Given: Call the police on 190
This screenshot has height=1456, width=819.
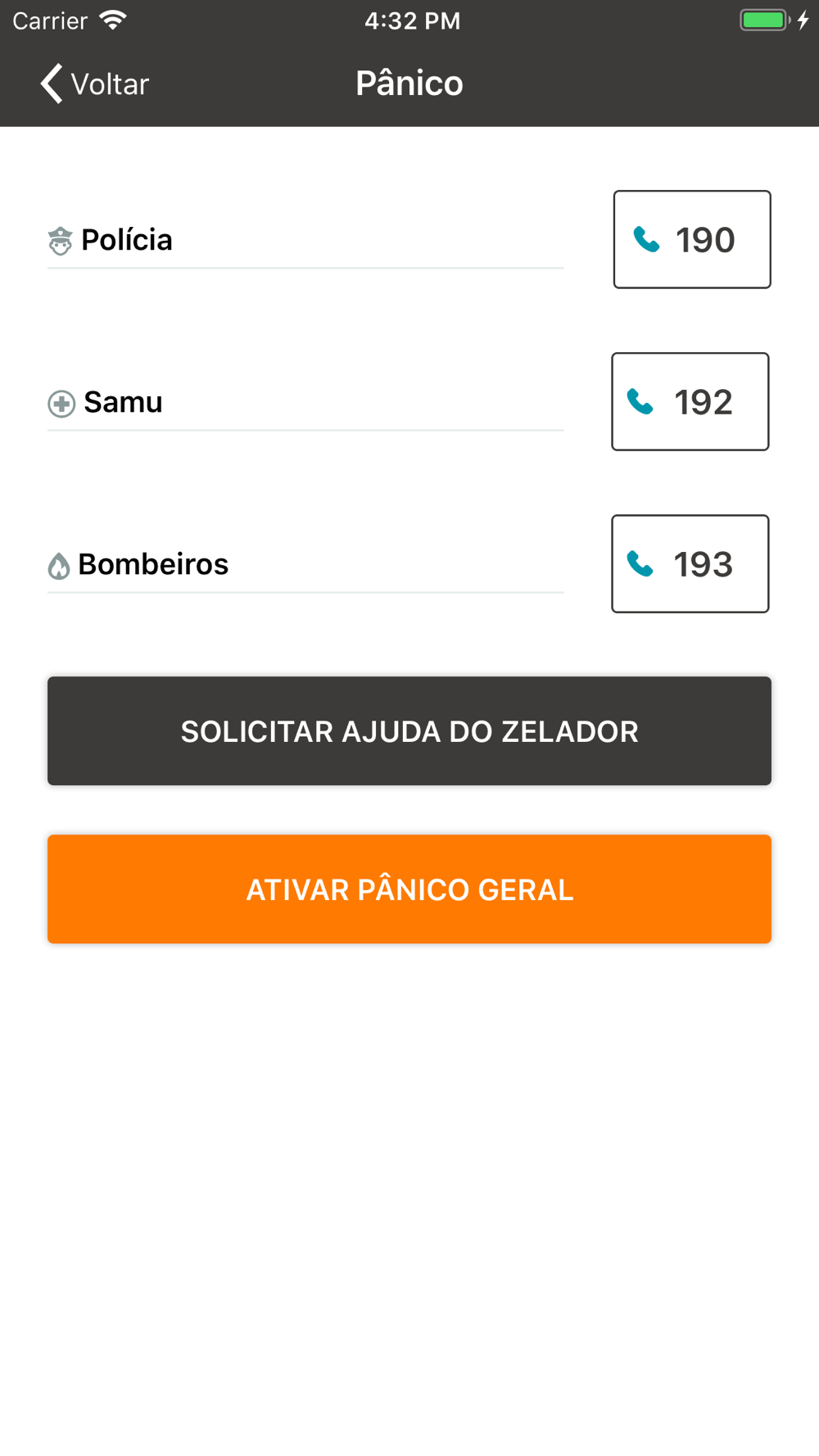Looking at the screenshot, I should tap(692, 239).
